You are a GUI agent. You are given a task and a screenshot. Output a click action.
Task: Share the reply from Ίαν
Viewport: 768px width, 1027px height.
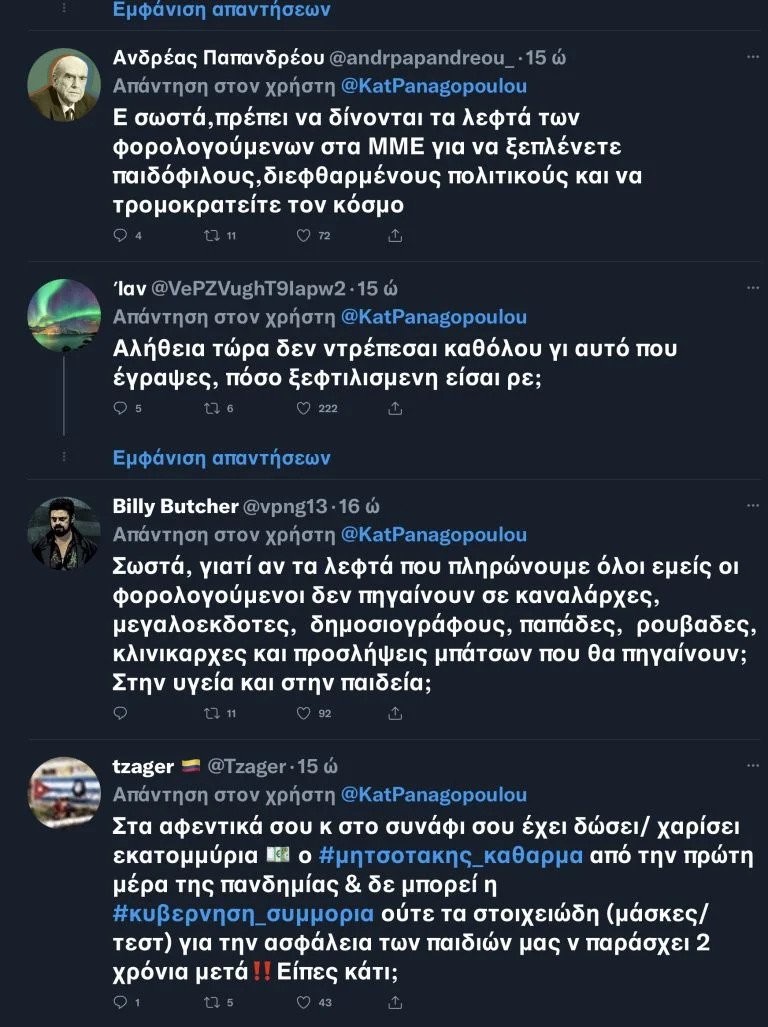tap(395, 408)
